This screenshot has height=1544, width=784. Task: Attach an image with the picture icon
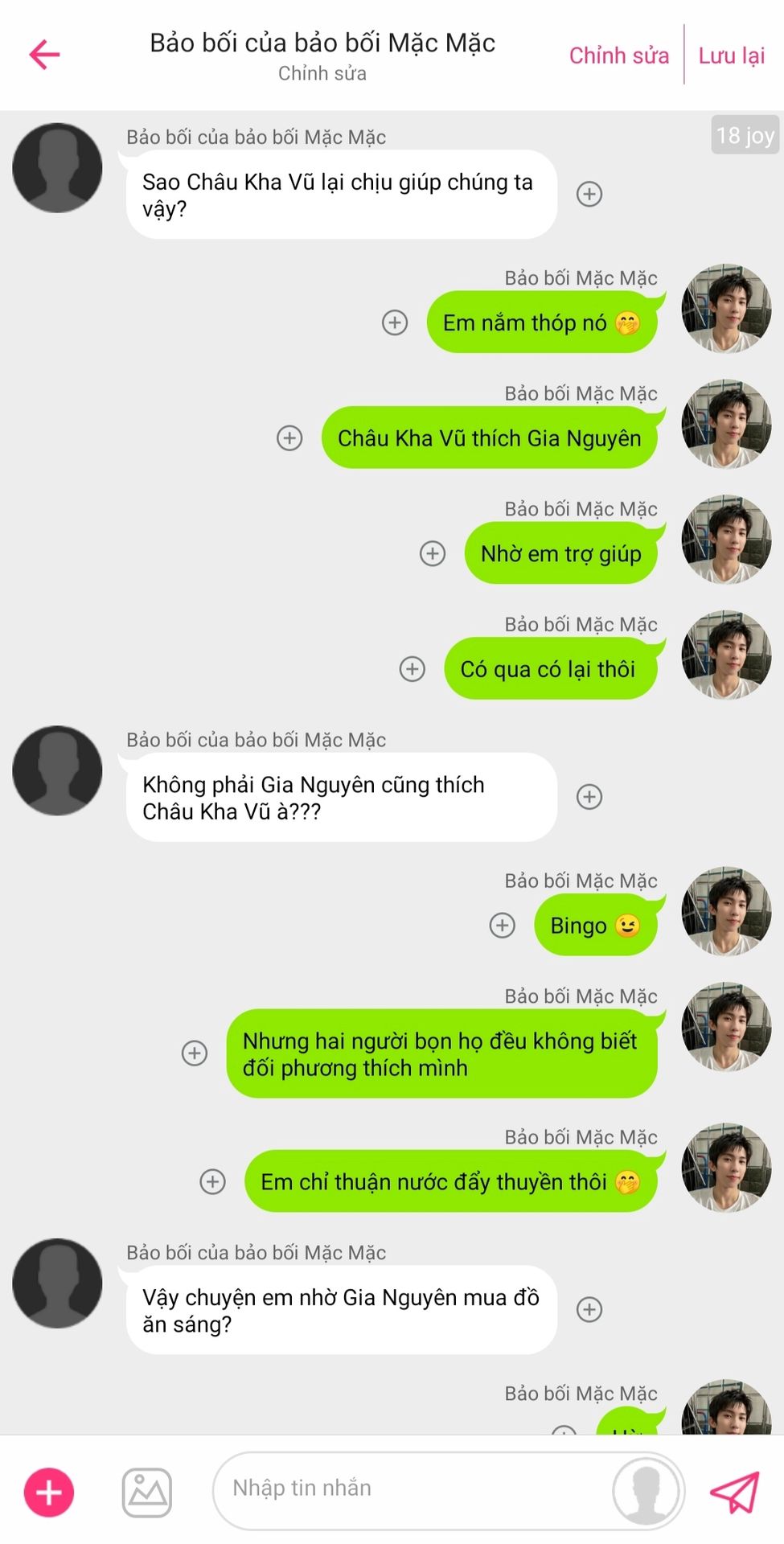pyautogui.click(x=147, y=1492)
